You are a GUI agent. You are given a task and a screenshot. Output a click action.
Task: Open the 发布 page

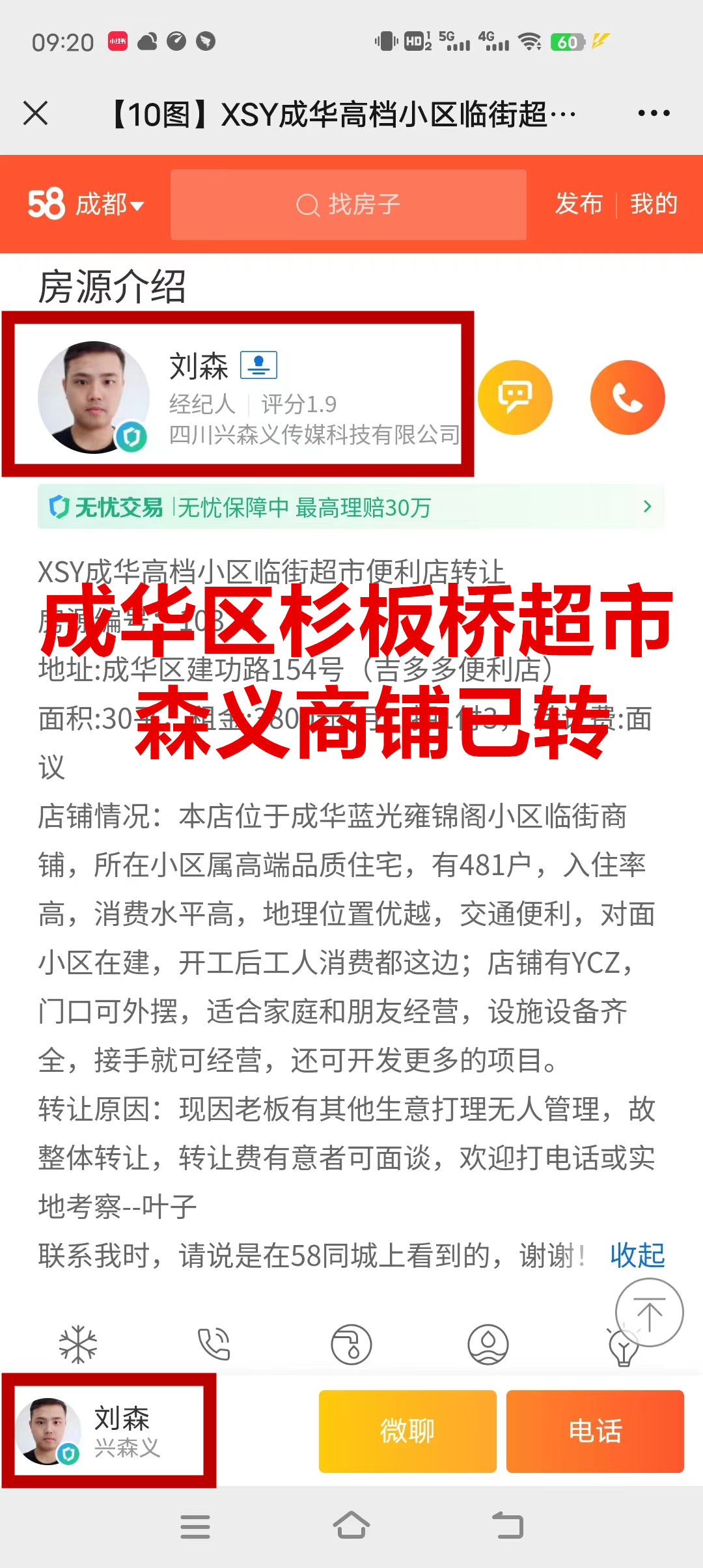(578, 204)
